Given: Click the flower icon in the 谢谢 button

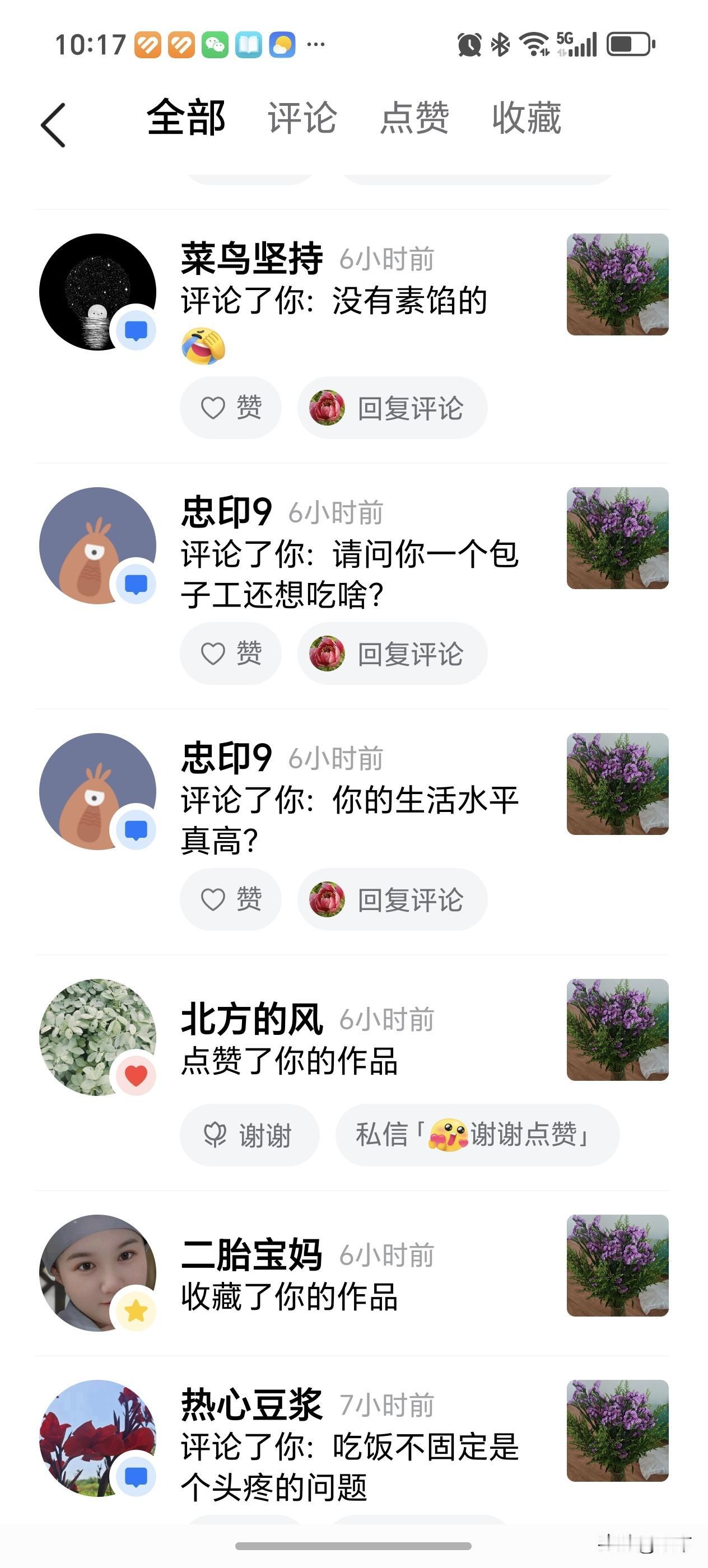Looking at the screenshot, I should pos(215,1135).
